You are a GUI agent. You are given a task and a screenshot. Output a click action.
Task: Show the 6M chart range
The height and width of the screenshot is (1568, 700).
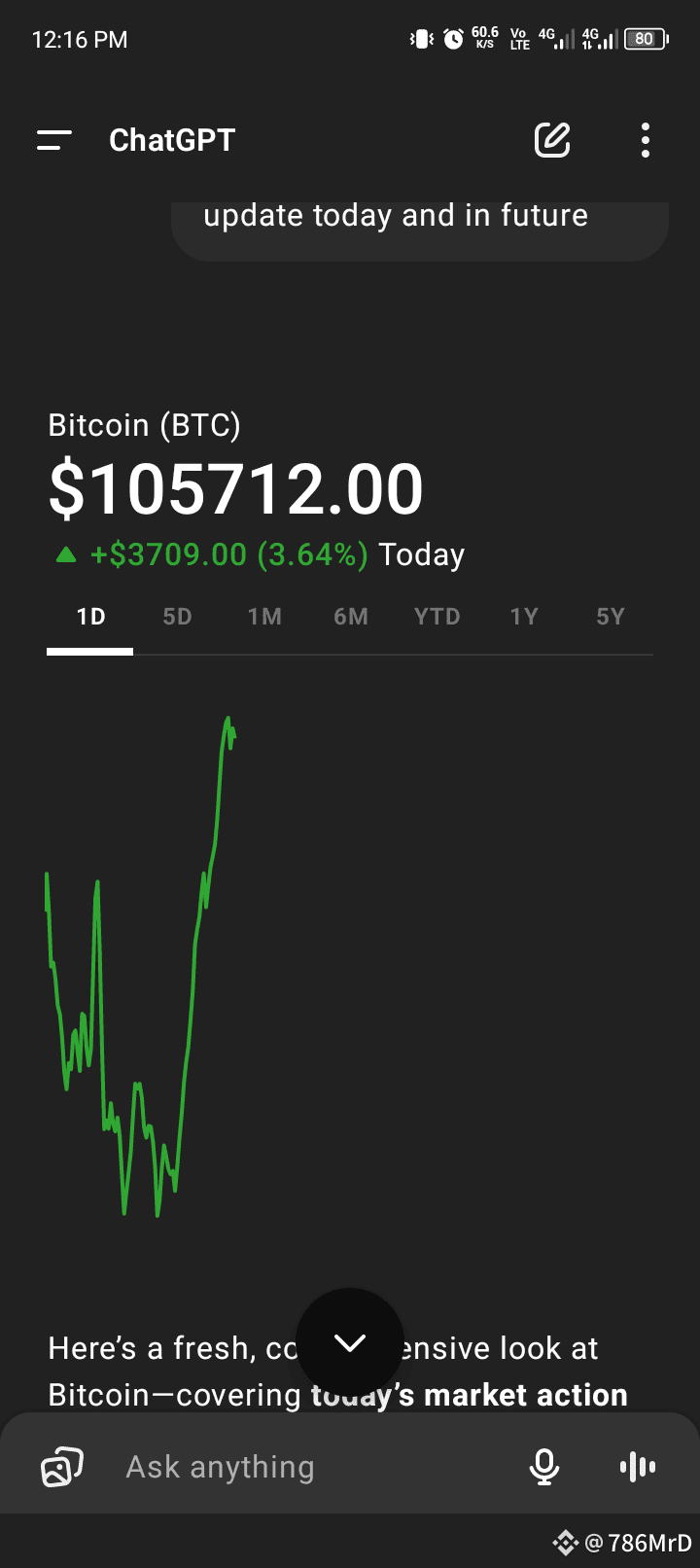(351, 617)
